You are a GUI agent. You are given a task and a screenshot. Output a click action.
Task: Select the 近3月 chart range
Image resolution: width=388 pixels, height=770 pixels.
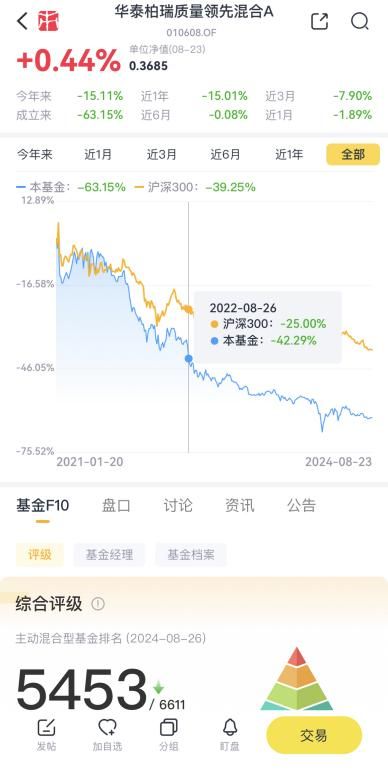tap(162, 155)
